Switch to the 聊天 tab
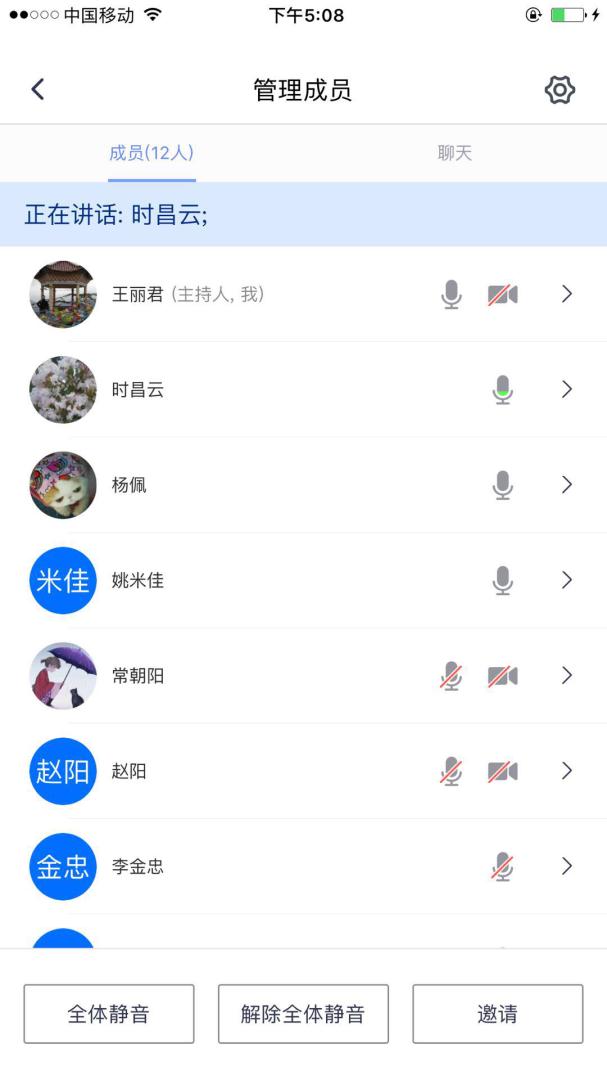The width and height of the screenshot is (607, 1080). (x=454, y=153)
